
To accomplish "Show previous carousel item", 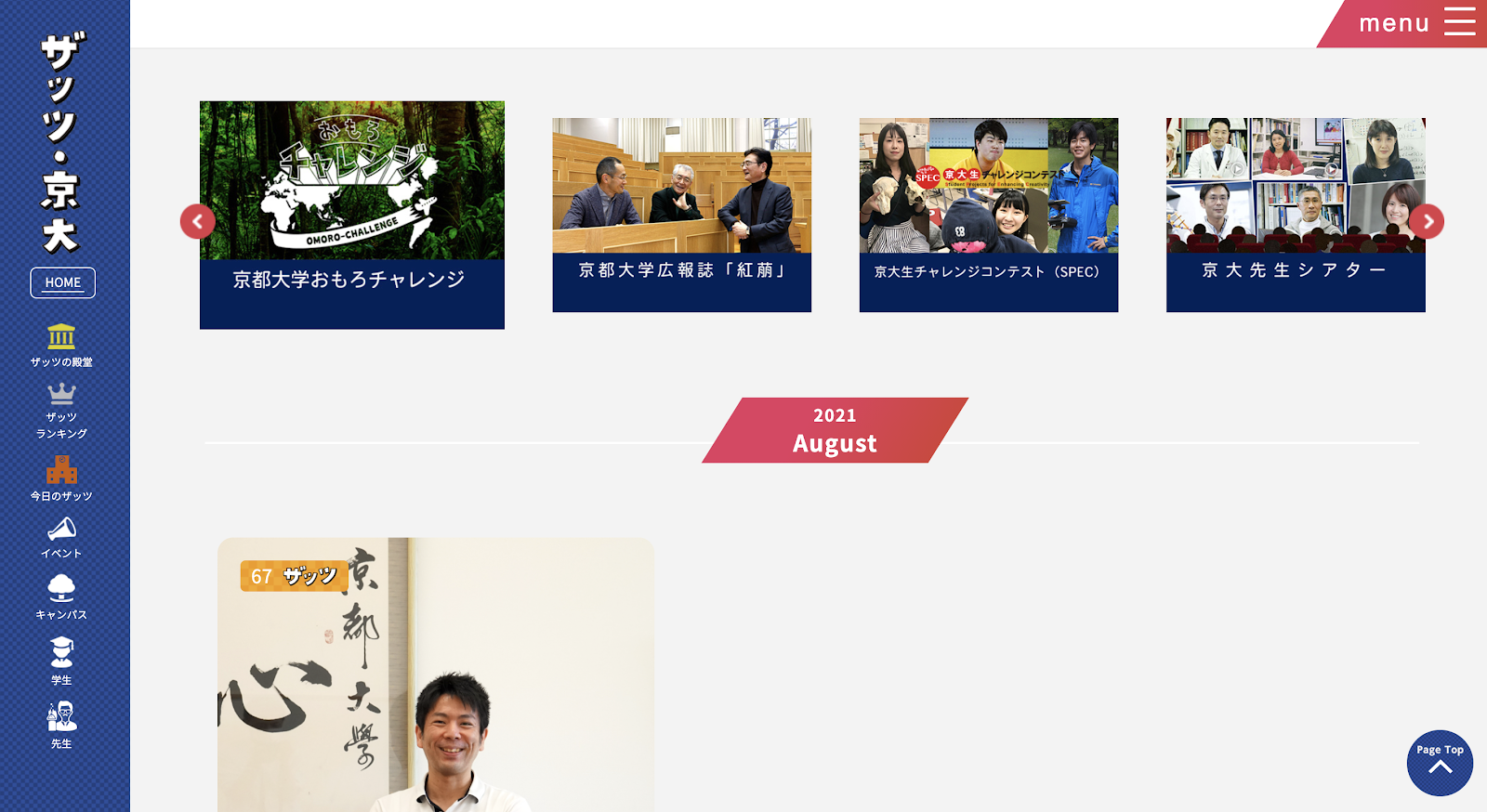I will (x=197, y=221).
